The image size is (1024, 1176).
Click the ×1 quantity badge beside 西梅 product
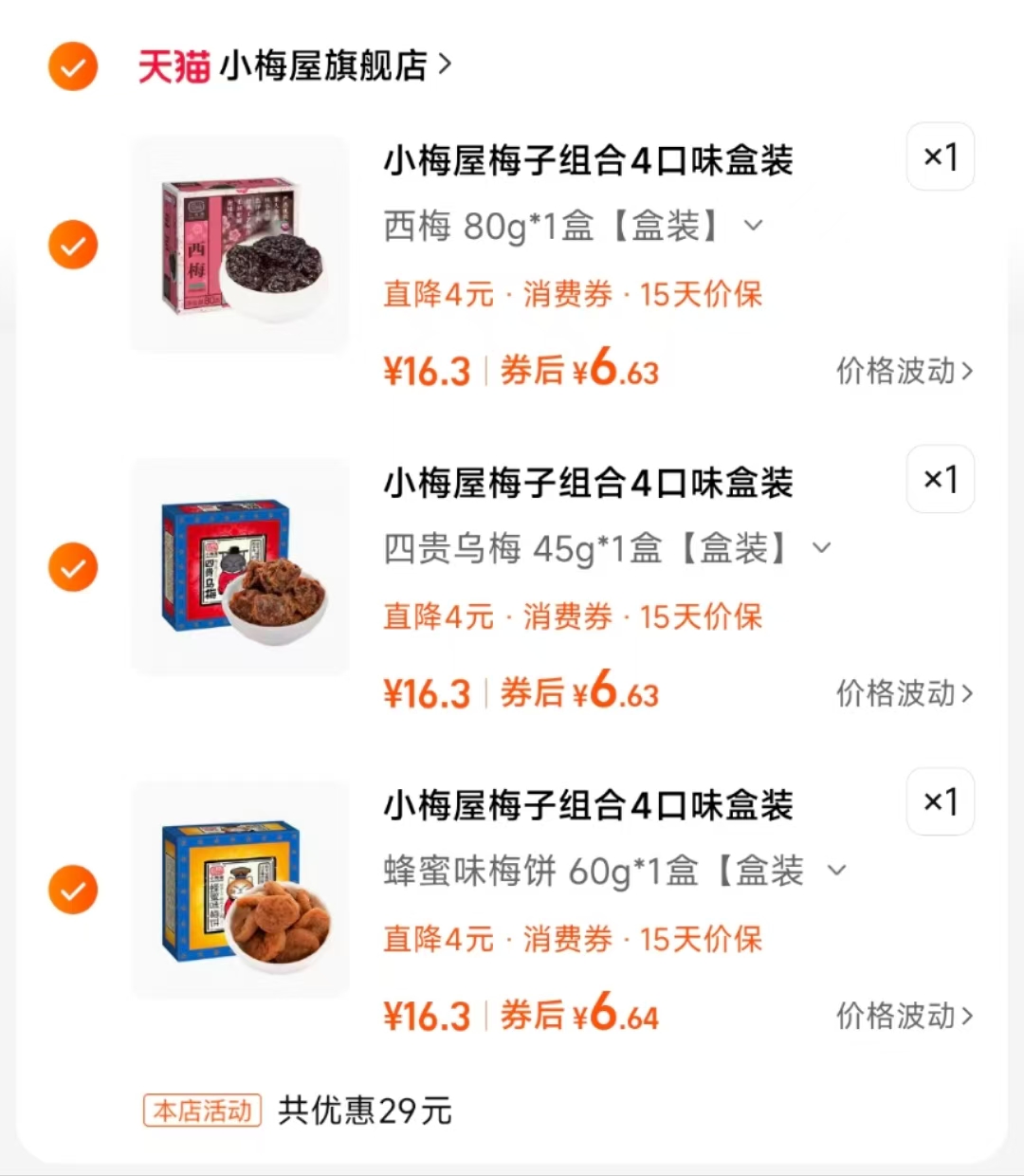pyautogui.click(x=940, y=156)
